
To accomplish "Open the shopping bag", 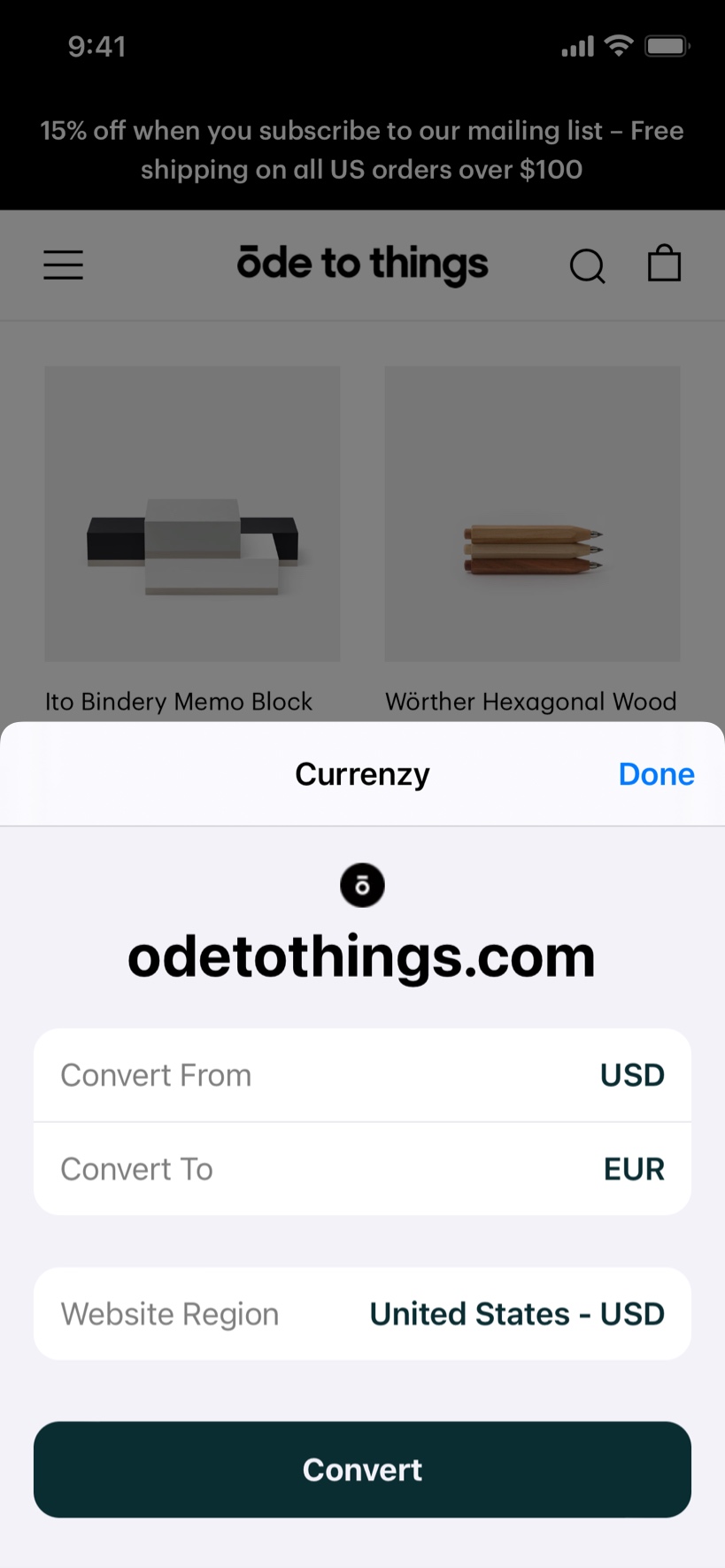I will [x=664, y=264].
